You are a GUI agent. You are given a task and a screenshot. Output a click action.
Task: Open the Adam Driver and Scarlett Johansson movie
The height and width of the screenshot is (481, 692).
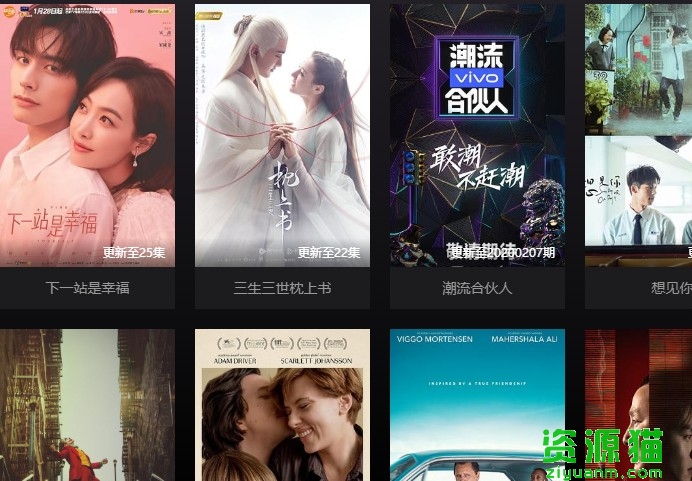tap(282, 405)
